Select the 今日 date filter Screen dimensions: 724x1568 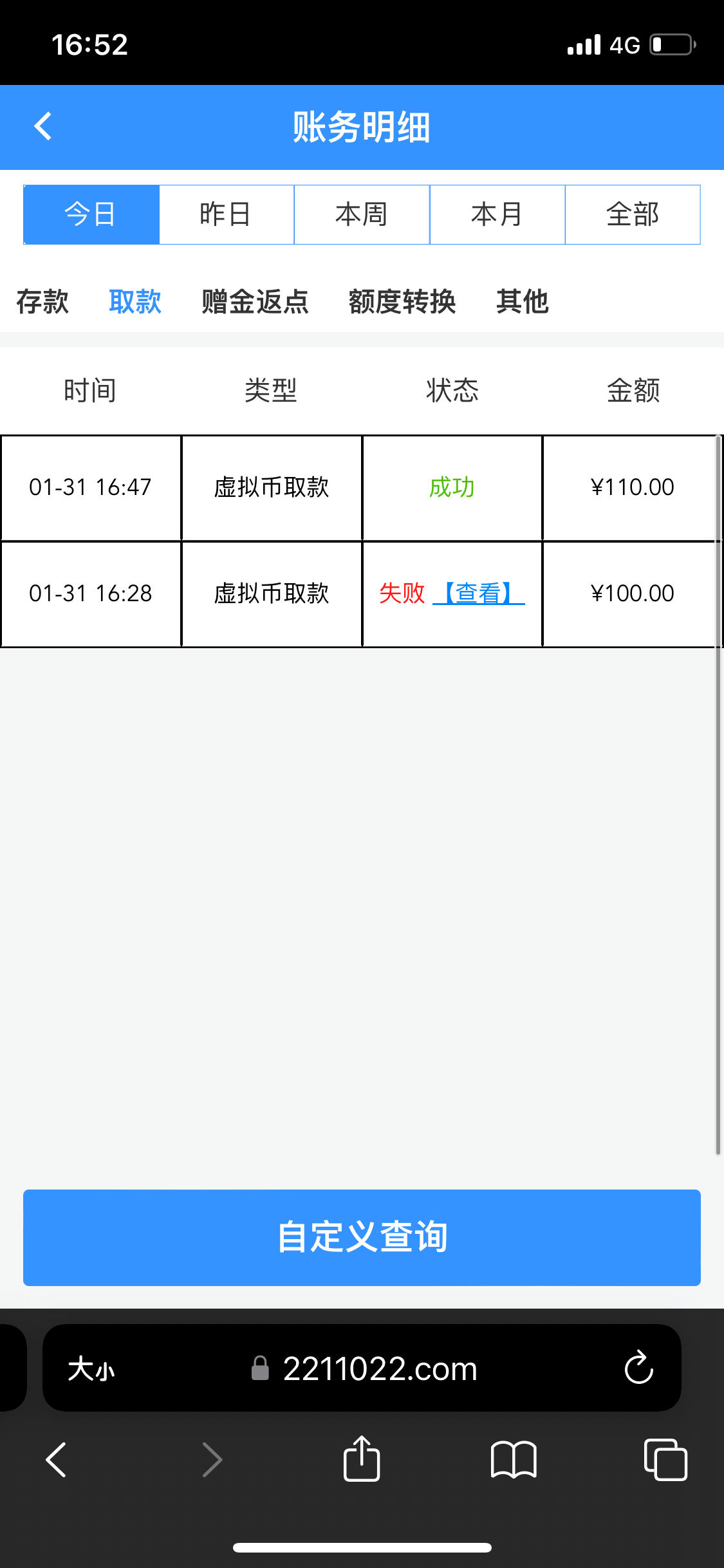point(91,214)
